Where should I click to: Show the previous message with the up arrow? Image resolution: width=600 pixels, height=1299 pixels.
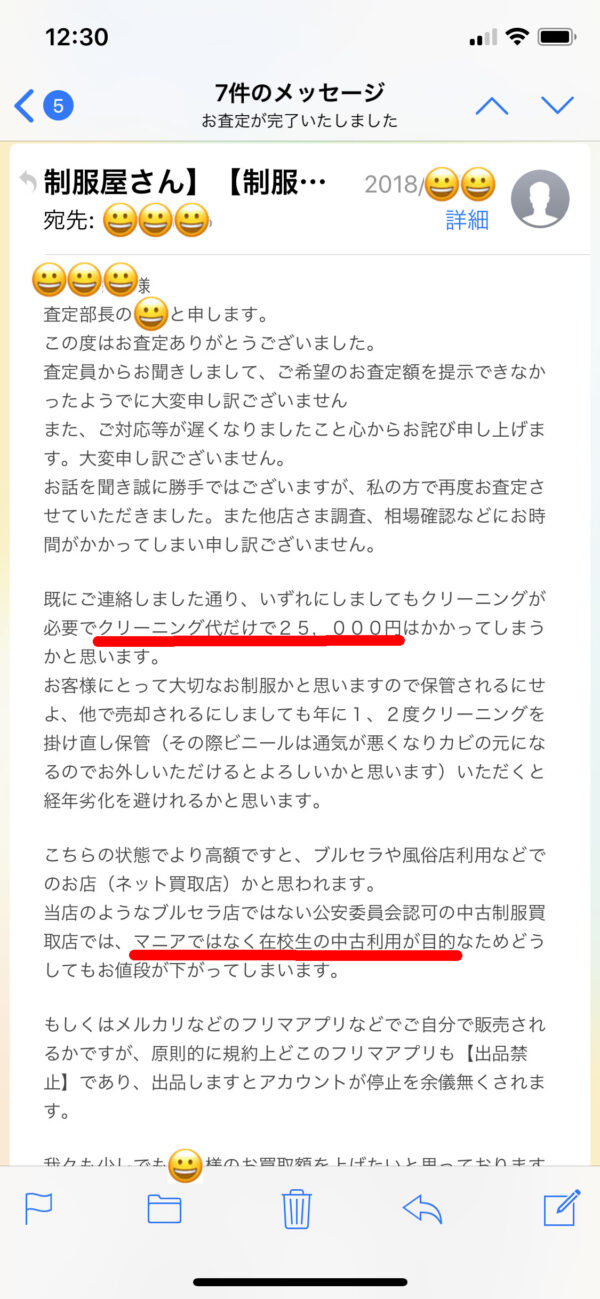pyautogui.click(x=491, y=104)
